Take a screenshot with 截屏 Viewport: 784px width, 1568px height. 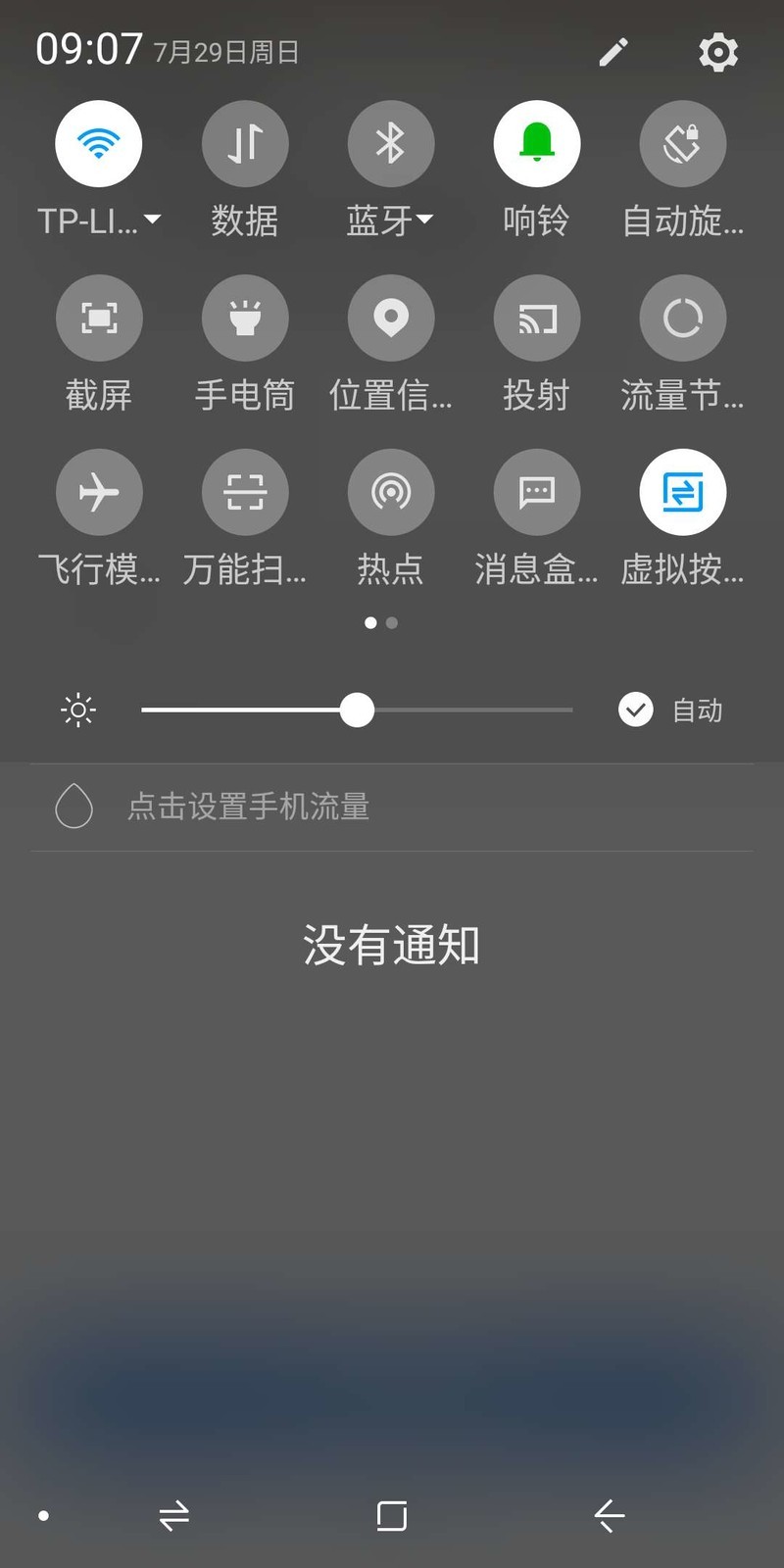coord(98,318)
